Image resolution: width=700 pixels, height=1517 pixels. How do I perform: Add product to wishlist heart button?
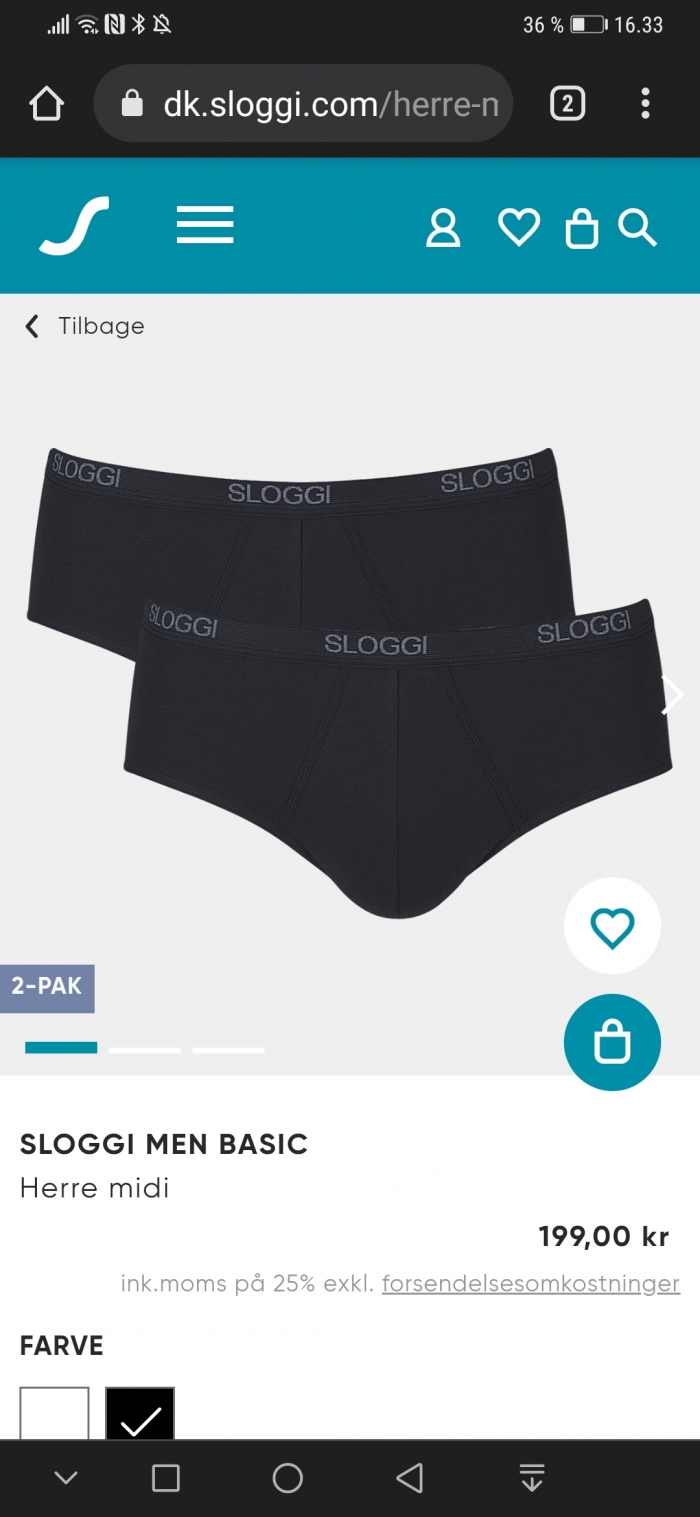(612, 927)
